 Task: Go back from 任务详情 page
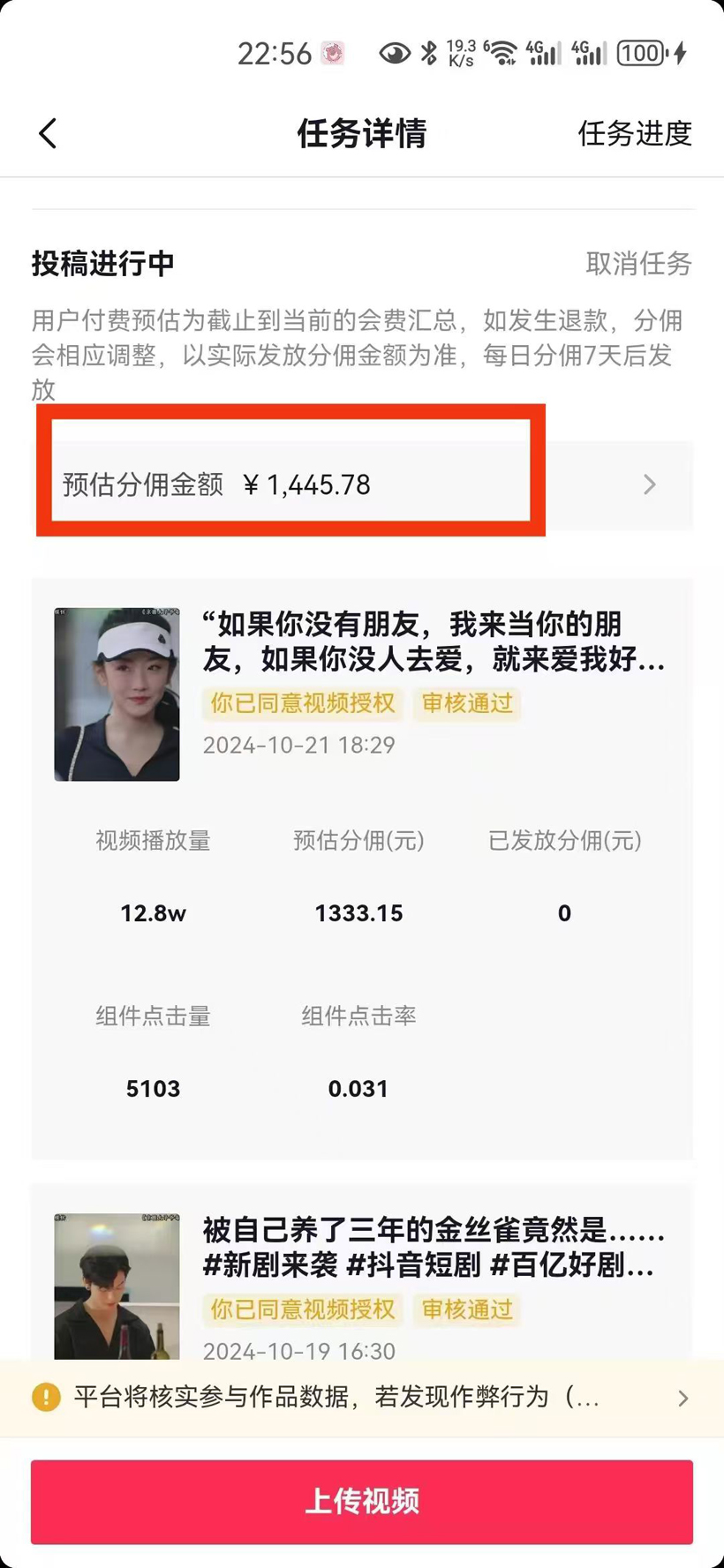pos(49,134)
